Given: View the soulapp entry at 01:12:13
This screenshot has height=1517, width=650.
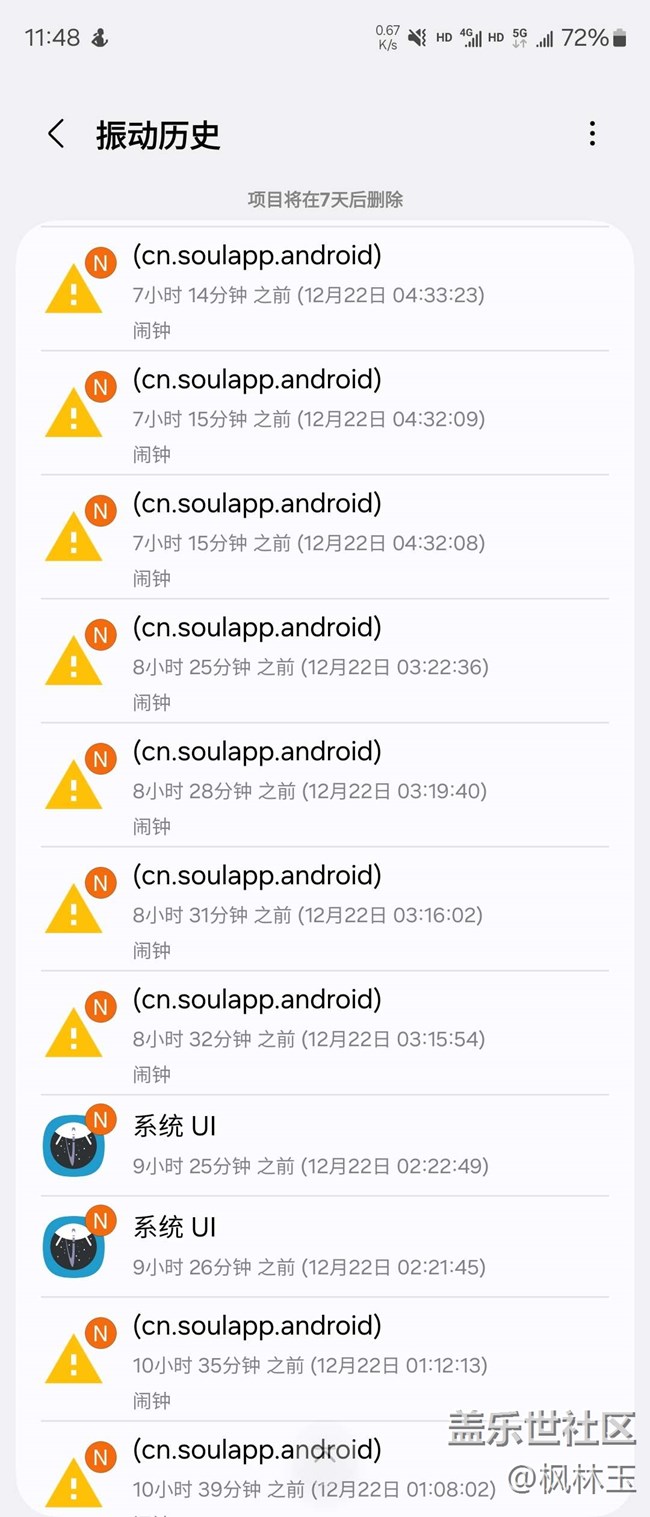Looking at the screenshot, I should [325, 1360].
